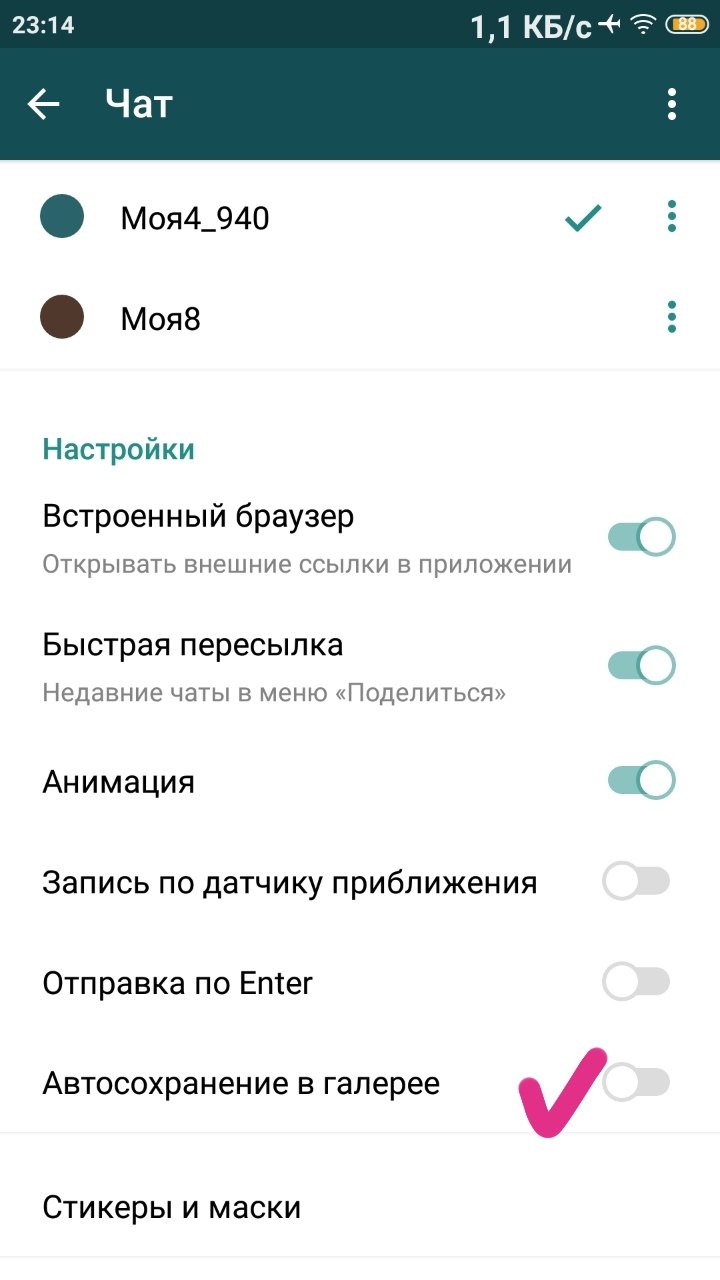Screen dimensions: 720x1280
Task: Toggle the Анимация switch off
Action: point(642,780)
